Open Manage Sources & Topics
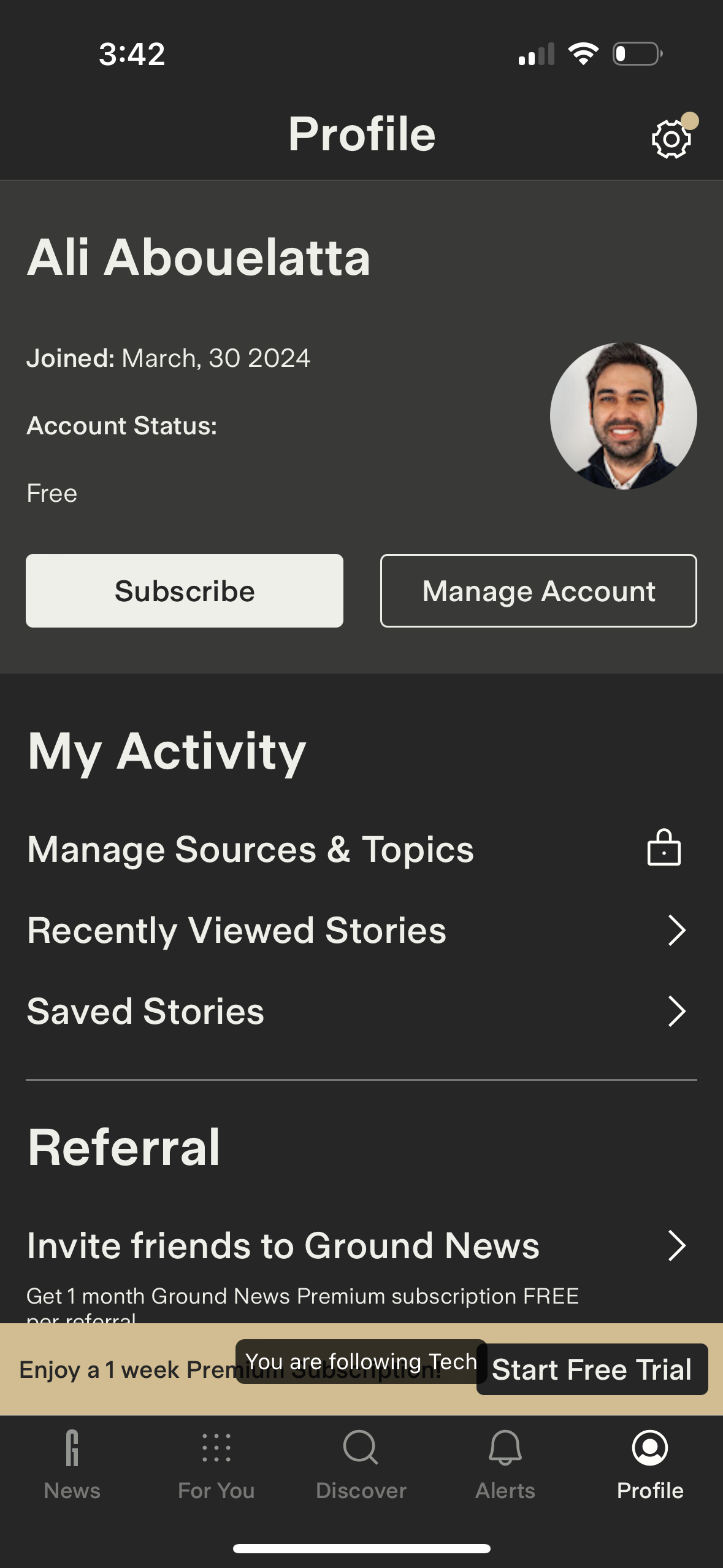This screenshot has height=1568, width=723. (x=250, y=850)
